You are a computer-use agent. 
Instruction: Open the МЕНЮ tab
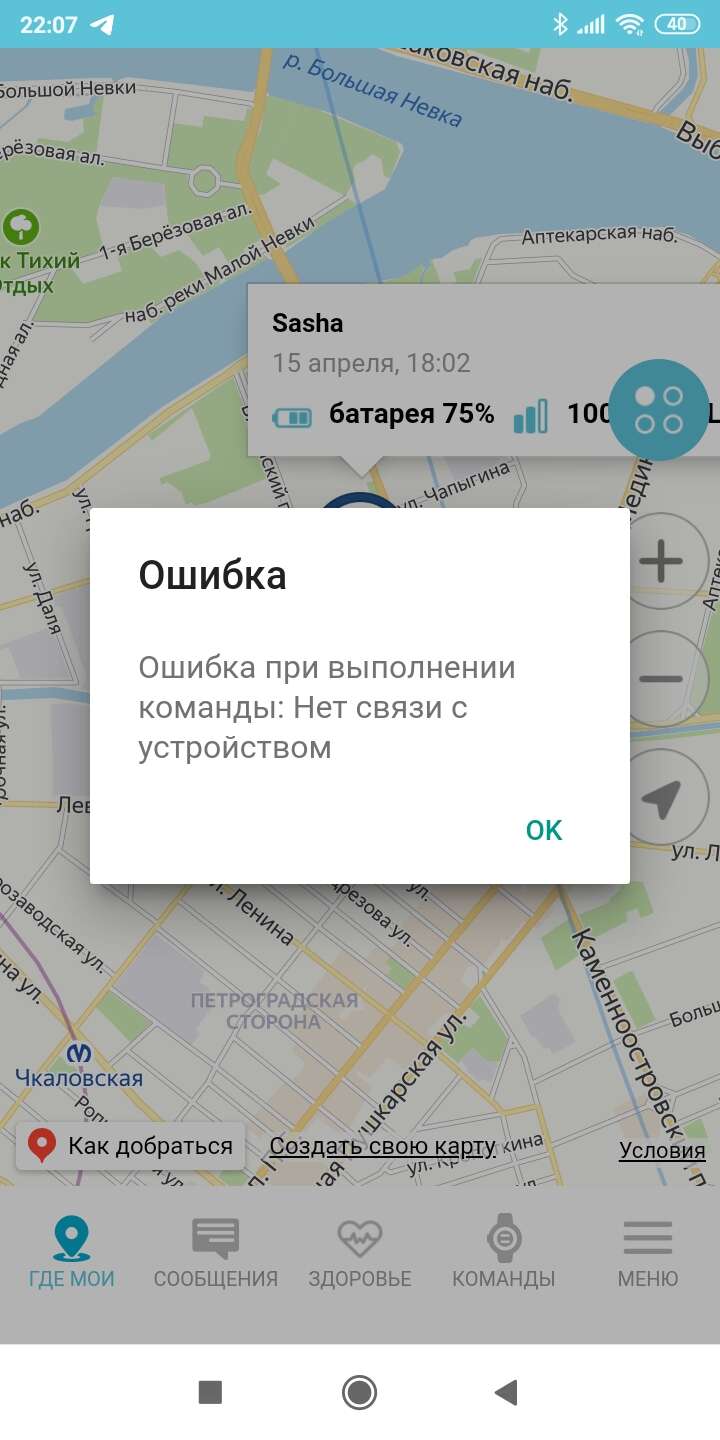[x=648, y=1250]
